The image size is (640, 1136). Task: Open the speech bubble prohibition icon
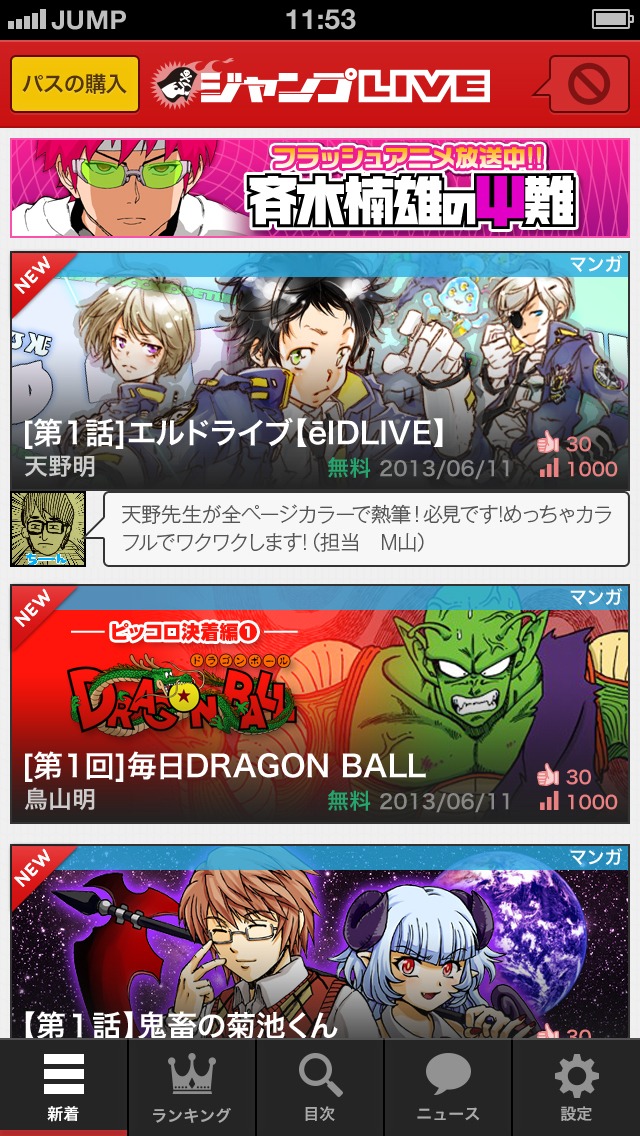pos(588,85)
